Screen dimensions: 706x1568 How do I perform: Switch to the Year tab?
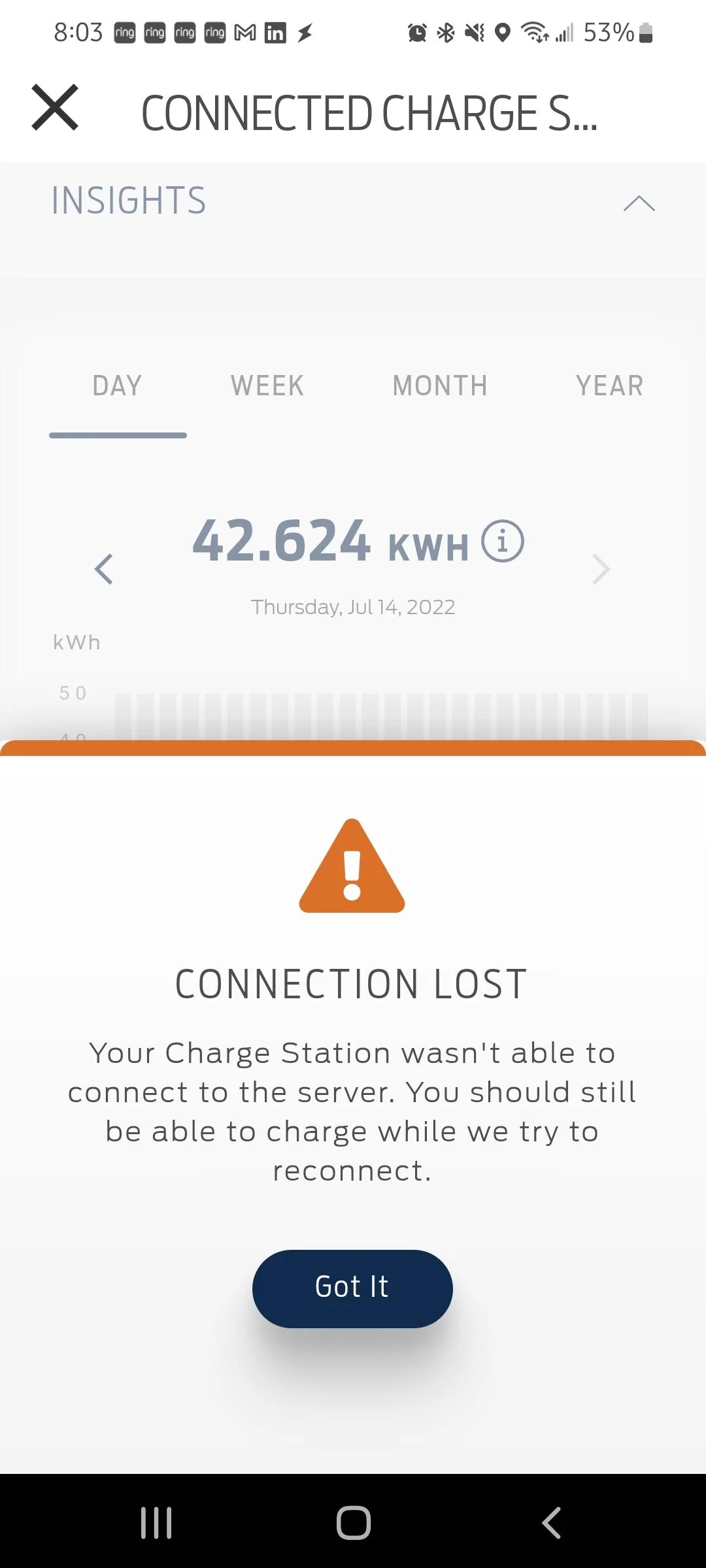coord(609,386)
